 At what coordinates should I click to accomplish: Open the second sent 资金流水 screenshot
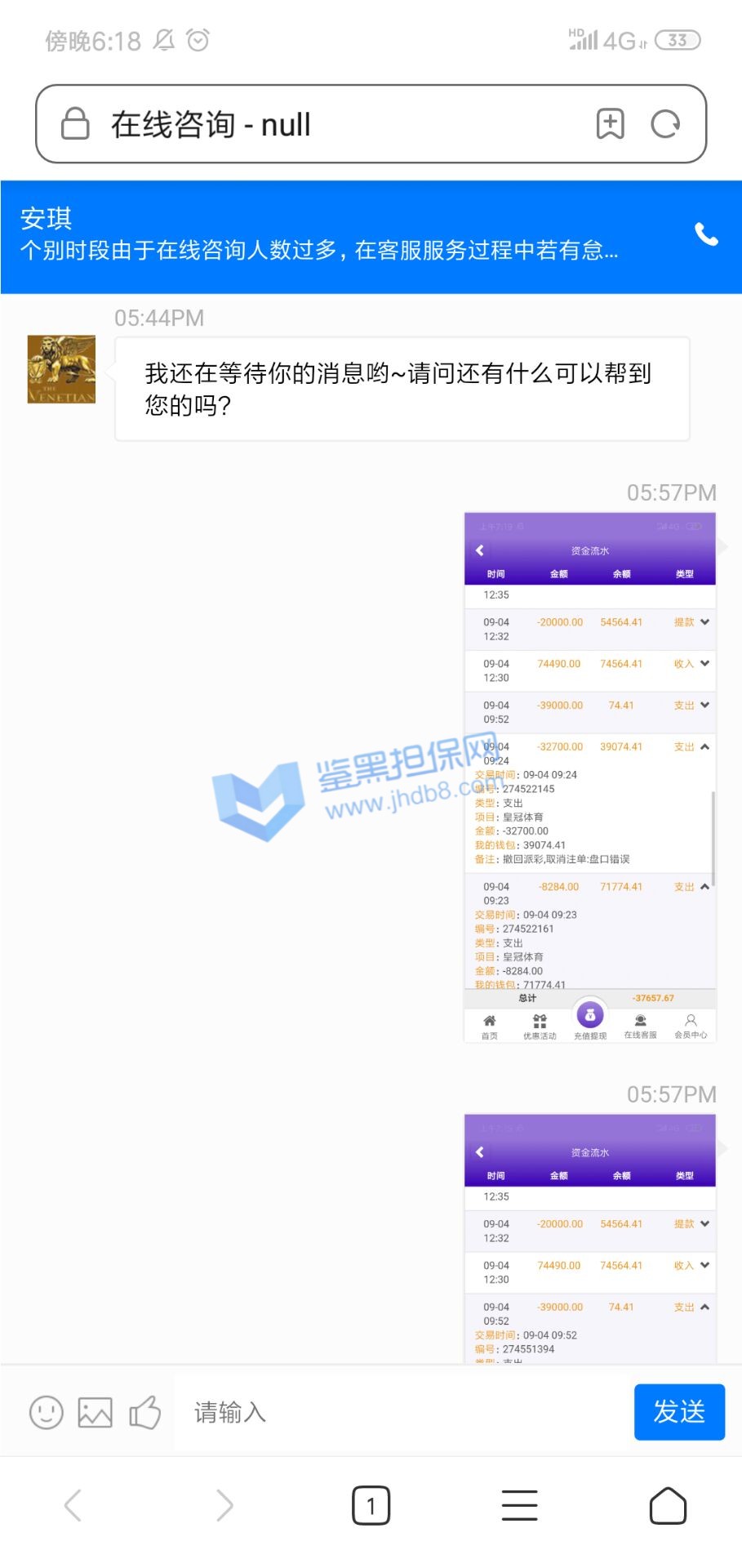589,1238
